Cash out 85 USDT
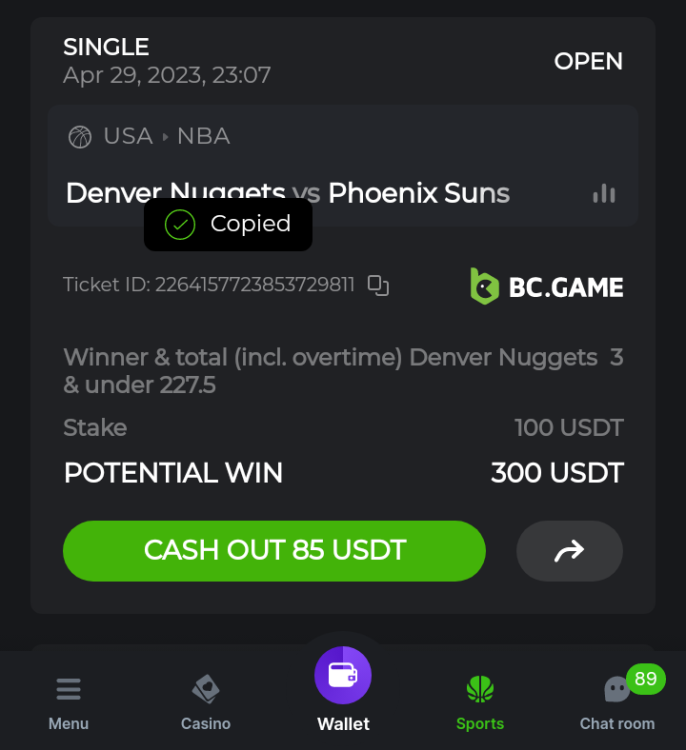The image size is (686, 750). point(274,550)
